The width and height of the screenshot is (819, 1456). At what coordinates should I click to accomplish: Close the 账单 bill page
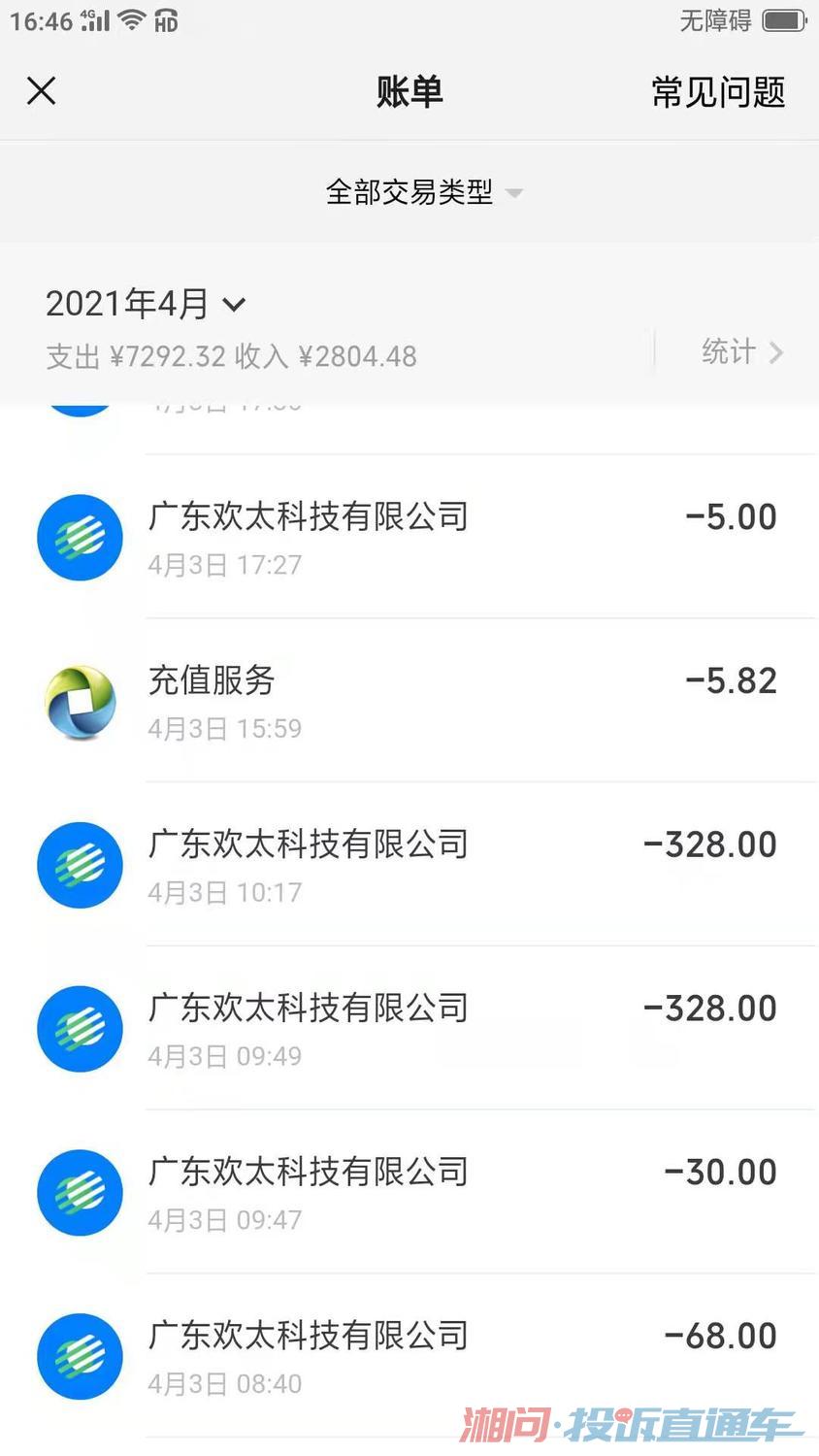click(41, 91)
